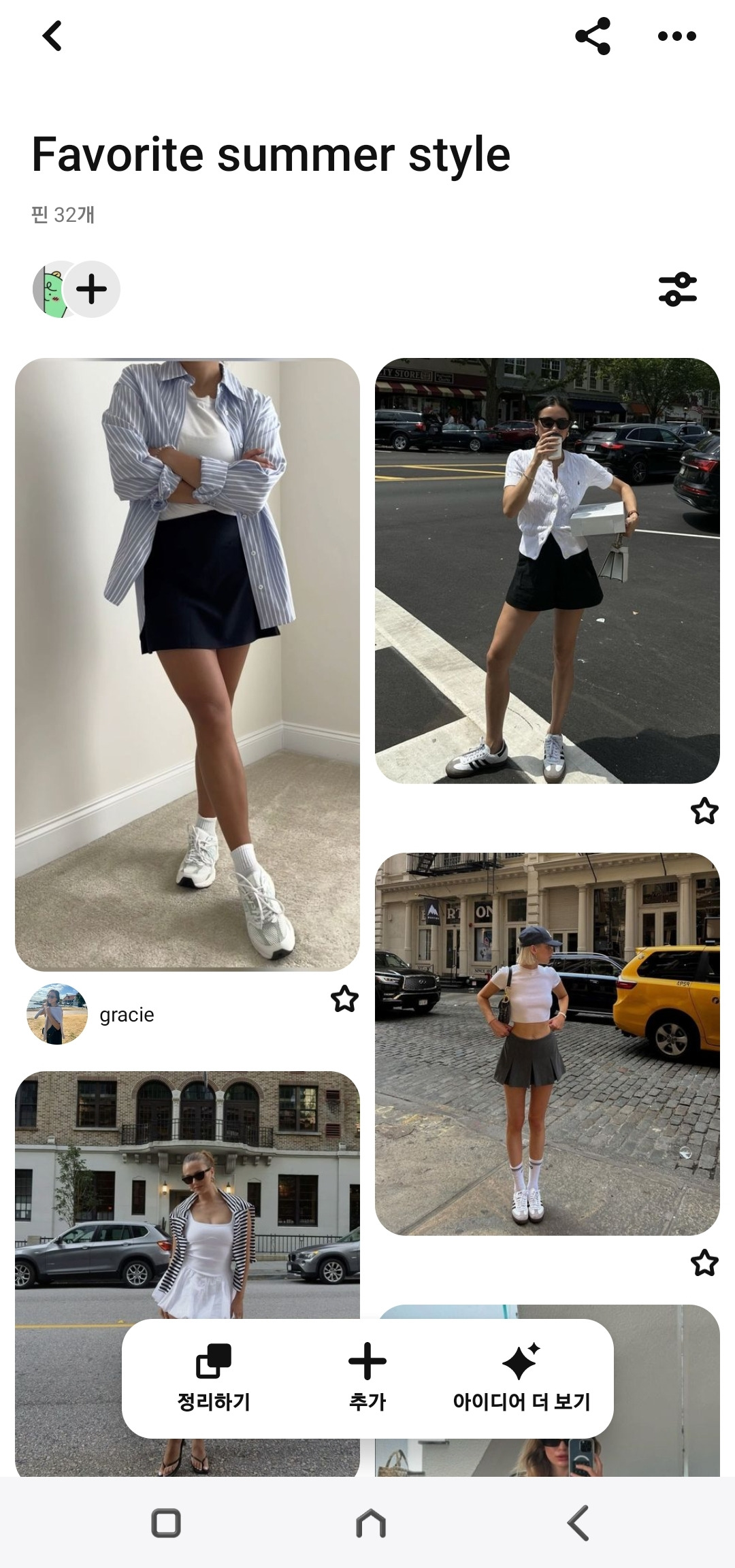The width and height of the screenshot is (735, 1568).
Task: Open the pin with the yellow taxi
Action: 547,1044
